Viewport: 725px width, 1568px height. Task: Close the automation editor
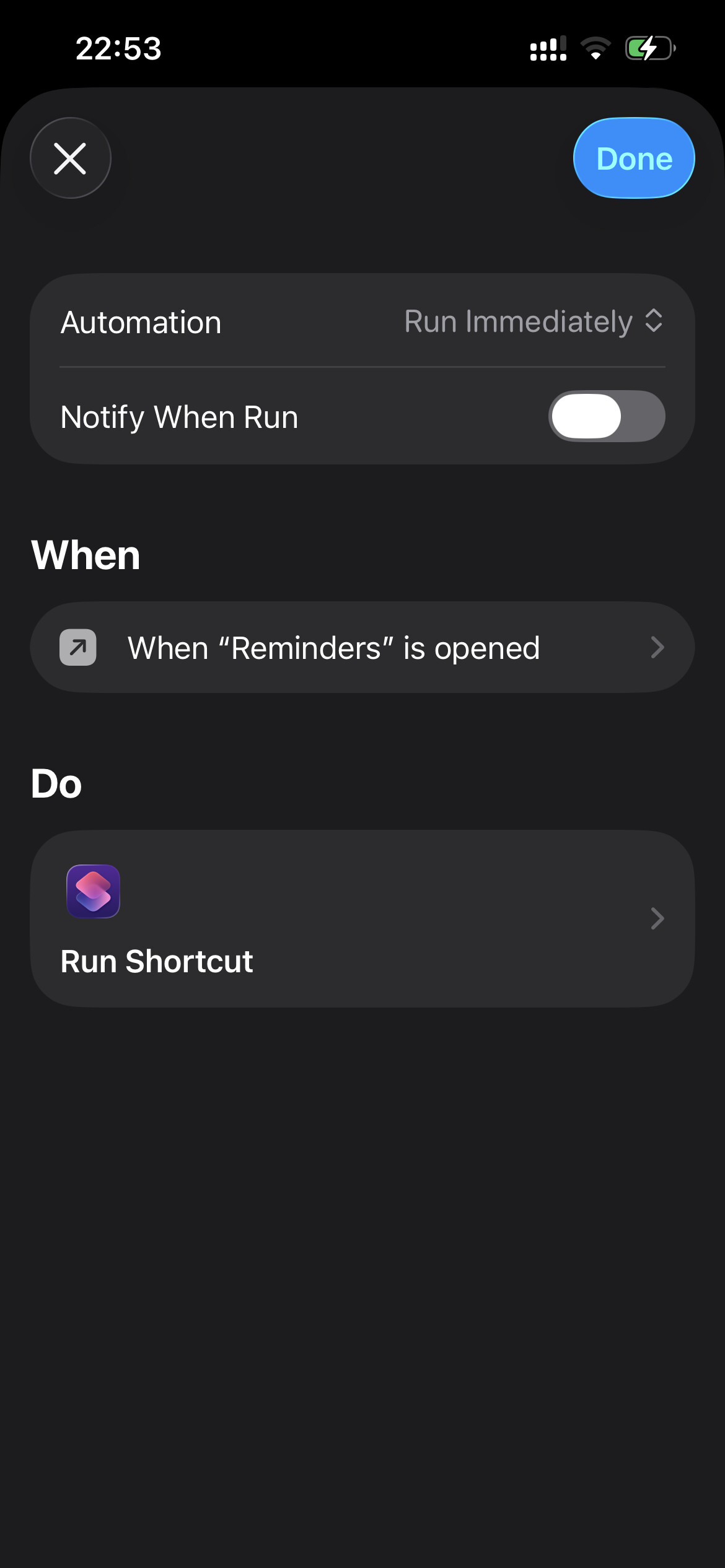[70, 158]
